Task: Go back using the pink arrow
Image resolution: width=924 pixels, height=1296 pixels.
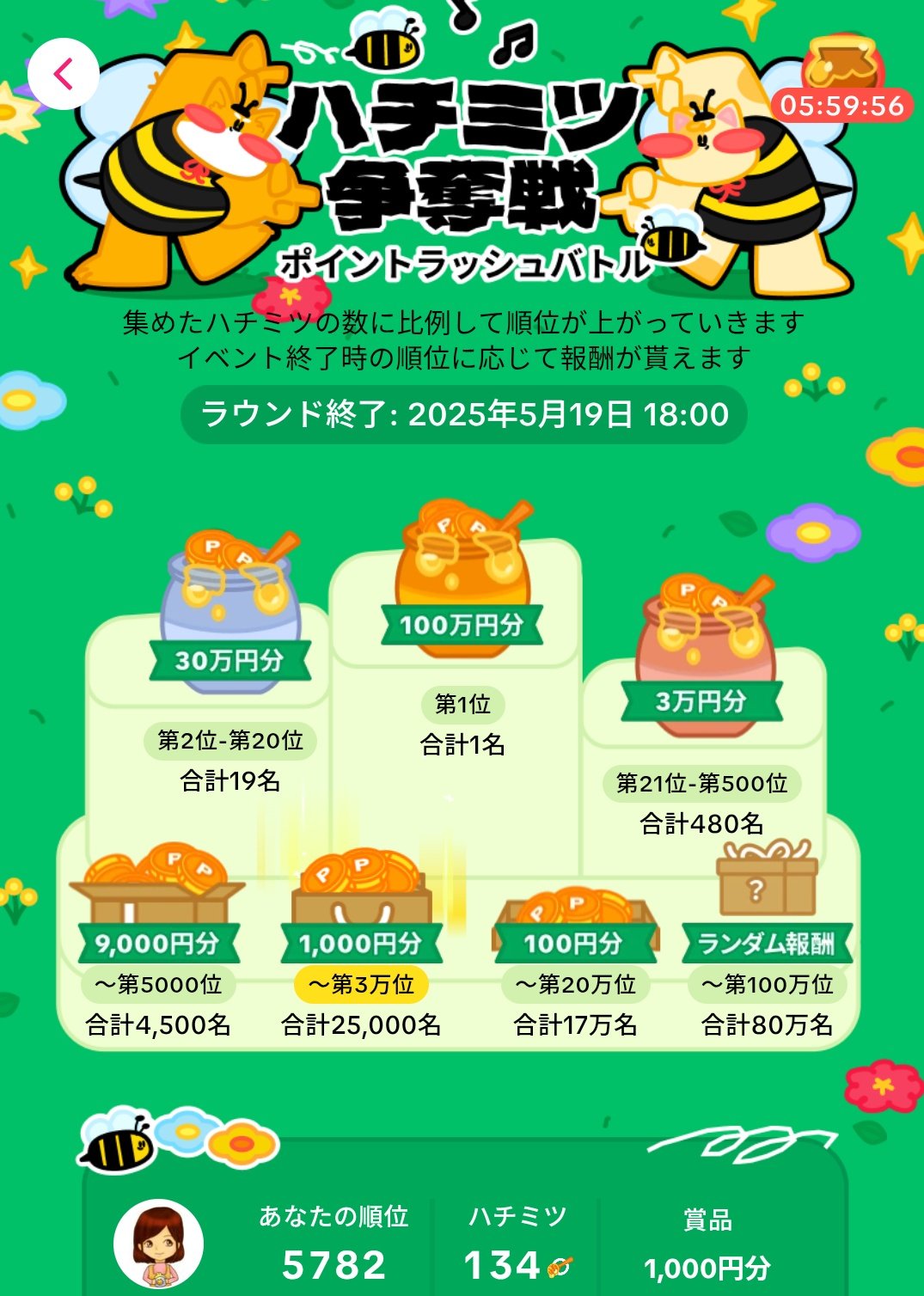Action: [x=63, y=75]
